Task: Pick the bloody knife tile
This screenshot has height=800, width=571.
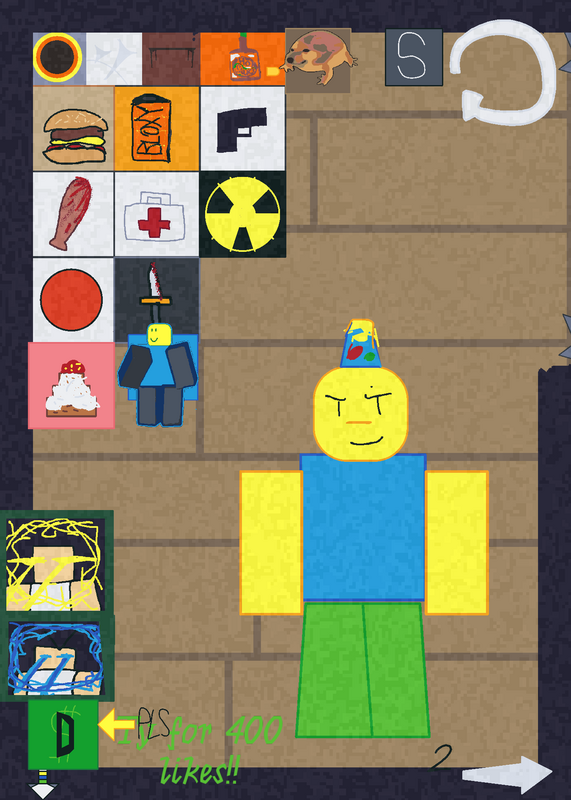Action: [157, 293]
